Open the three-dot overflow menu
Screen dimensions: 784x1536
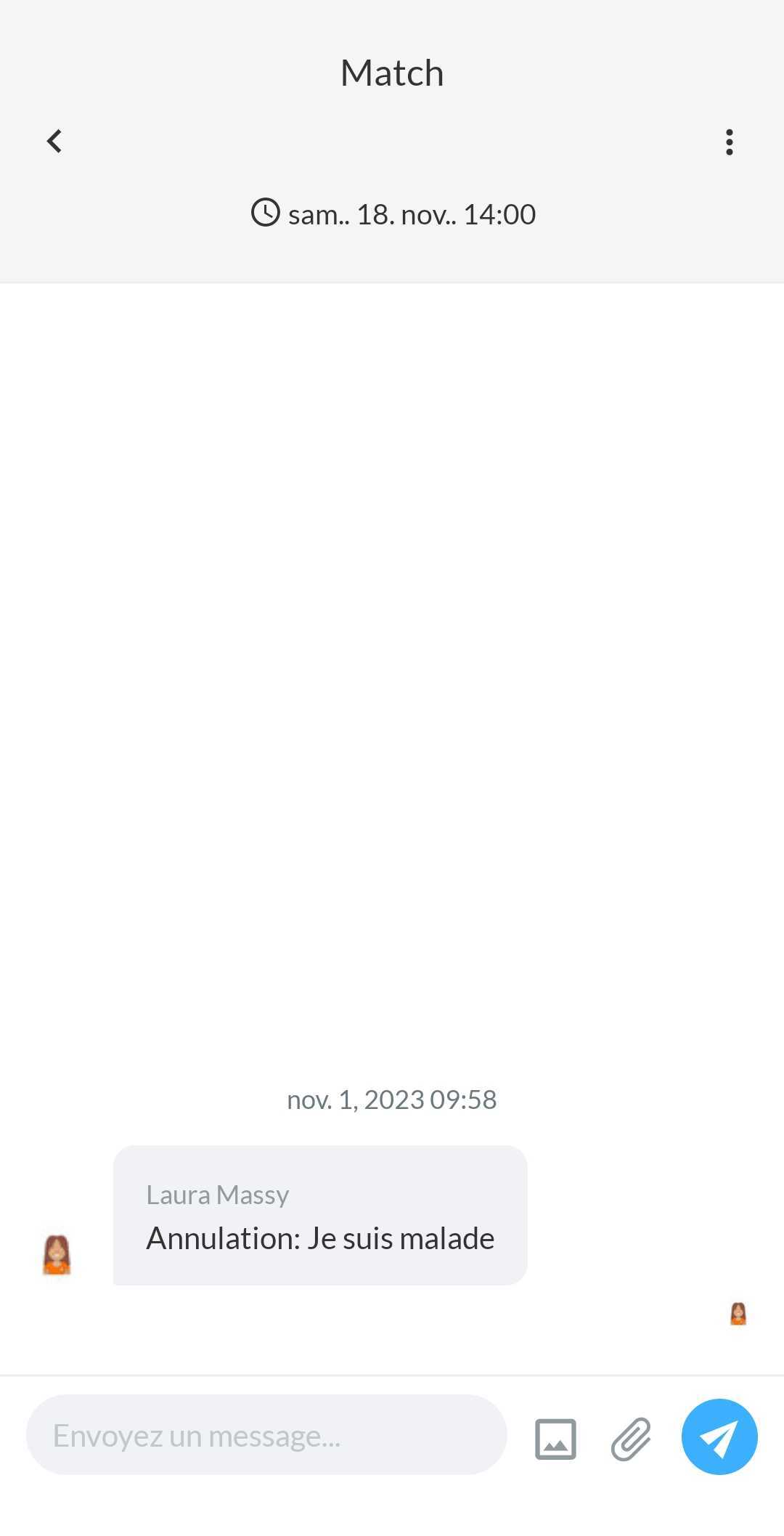point(729,142)
